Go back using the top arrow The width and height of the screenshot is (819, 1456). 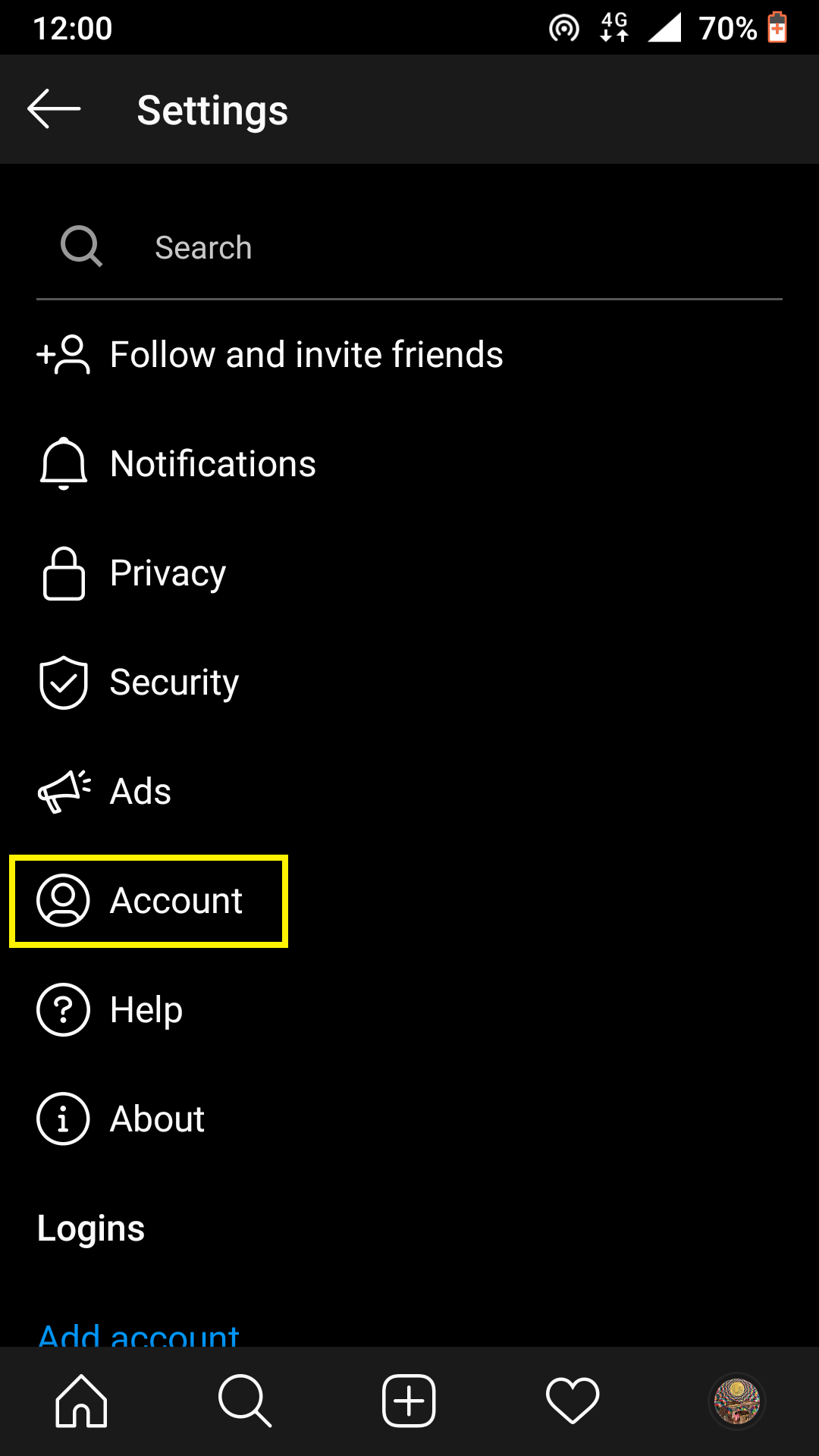pos(54,109)
